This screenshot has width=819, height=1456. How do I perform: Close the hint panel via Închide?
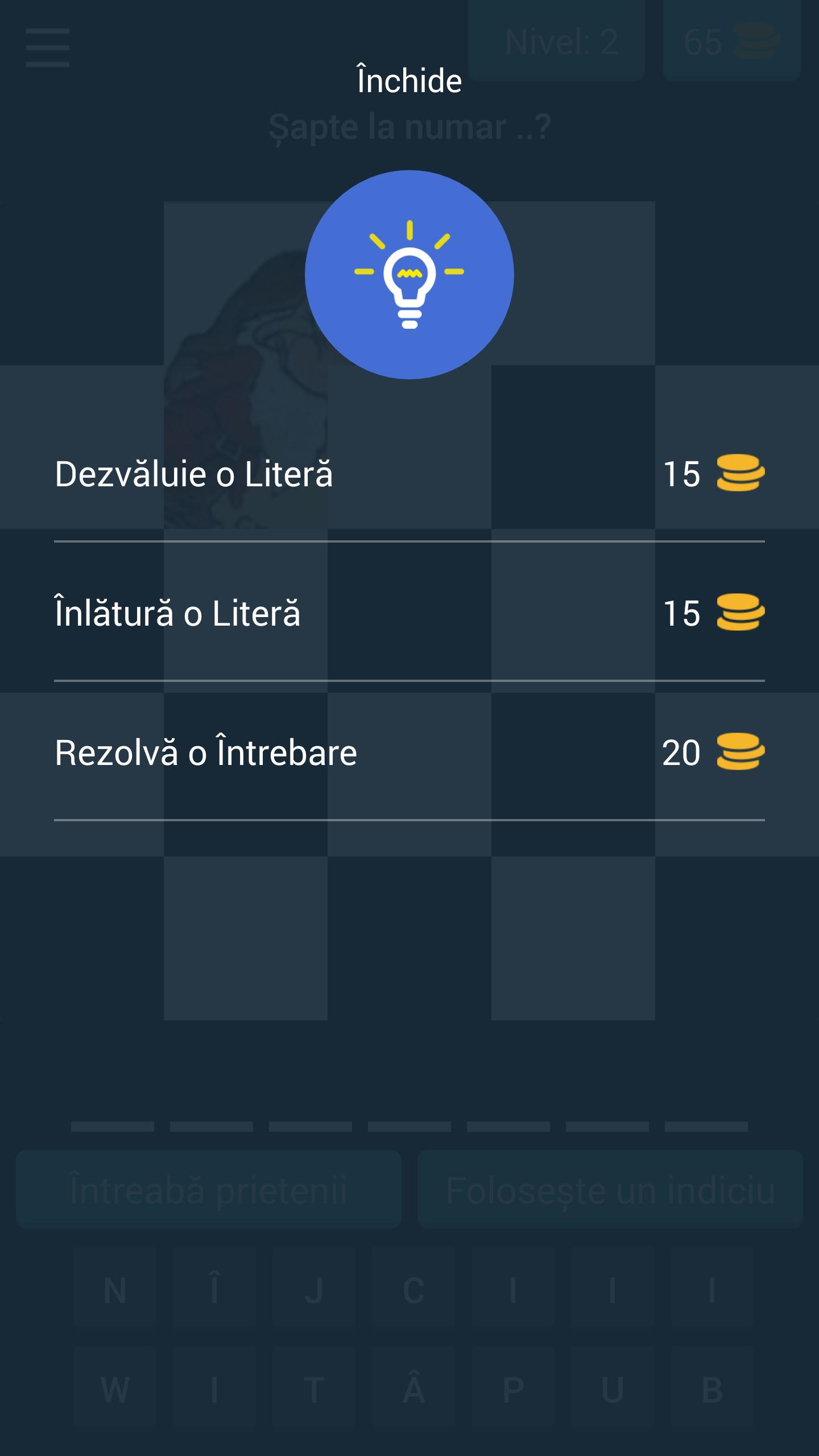(408, 81)
